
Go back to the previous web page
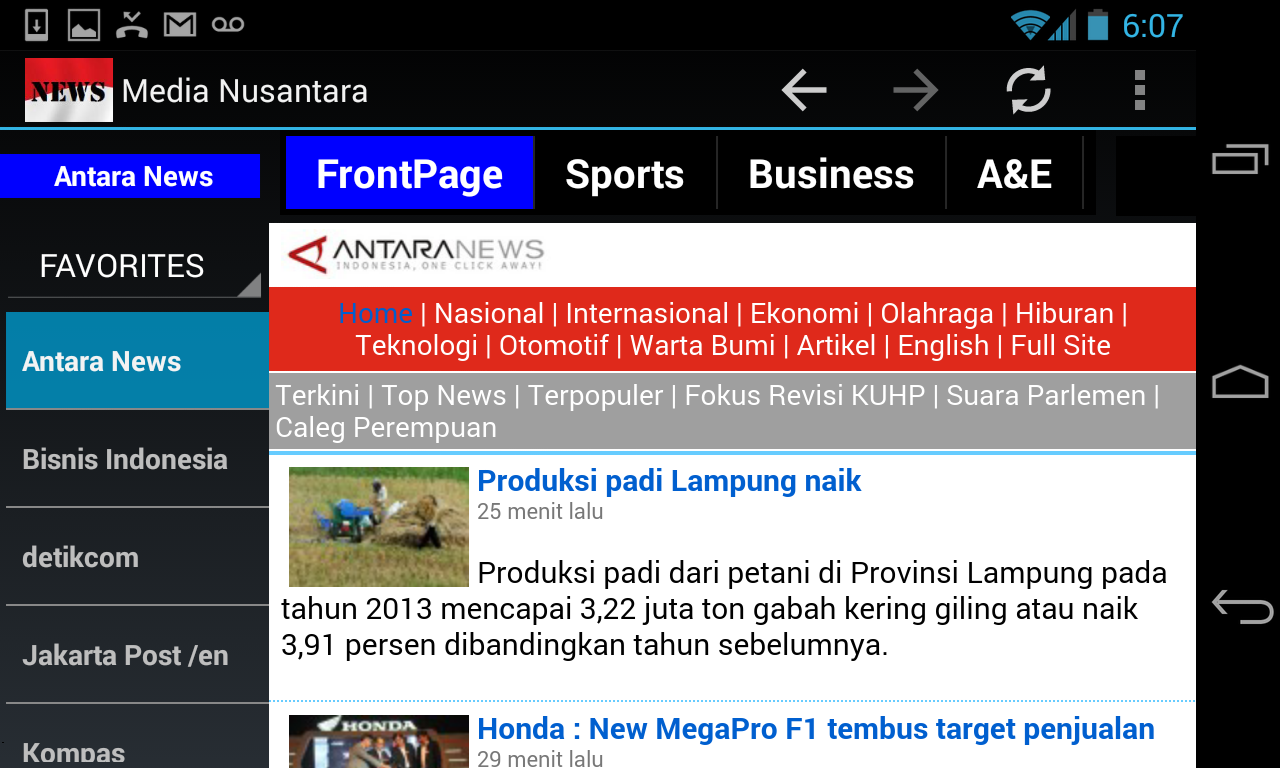tap(804, 91)
